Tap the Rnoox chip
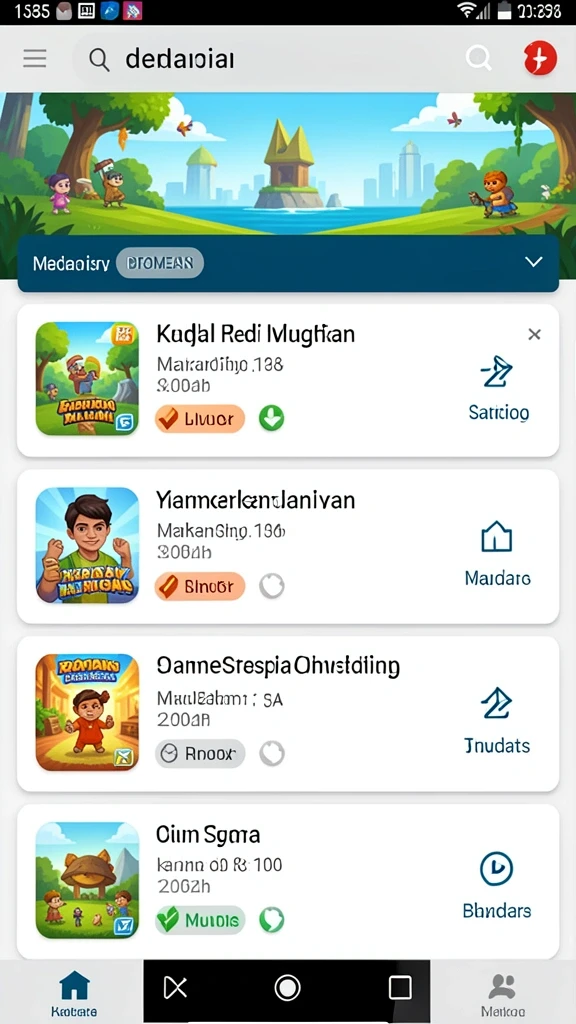 [x=200, y=754]
